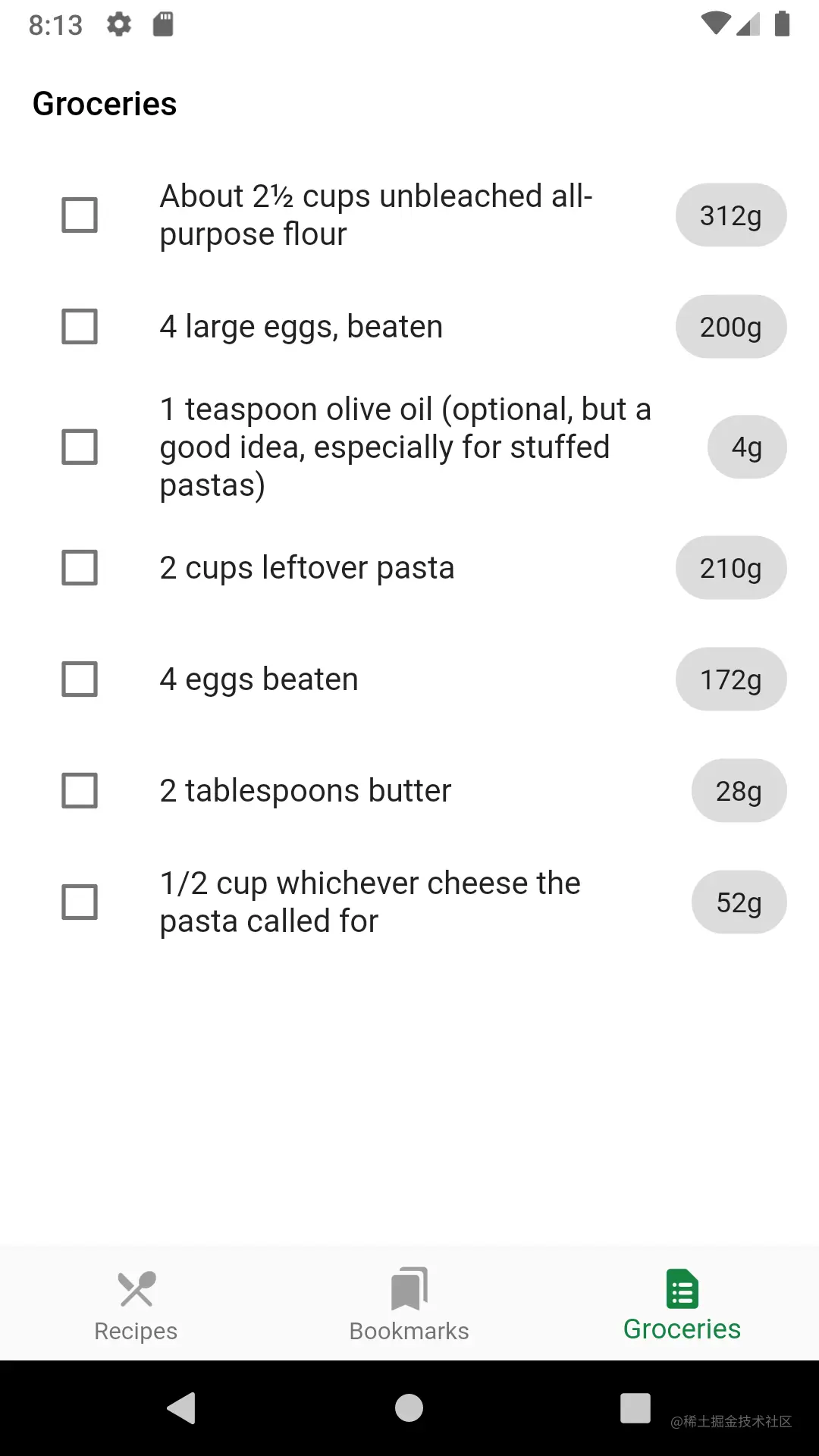Mark the olive oil item as bought
819x1456 pixels.
[80, 447]
